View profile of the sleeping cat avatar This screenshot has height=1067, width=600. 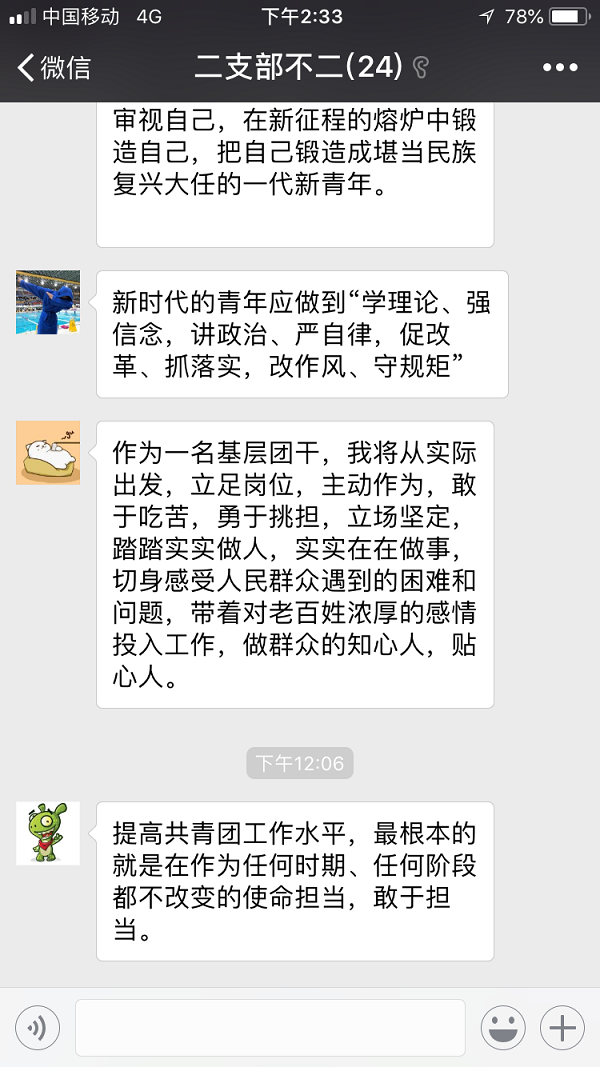[47, 453]
